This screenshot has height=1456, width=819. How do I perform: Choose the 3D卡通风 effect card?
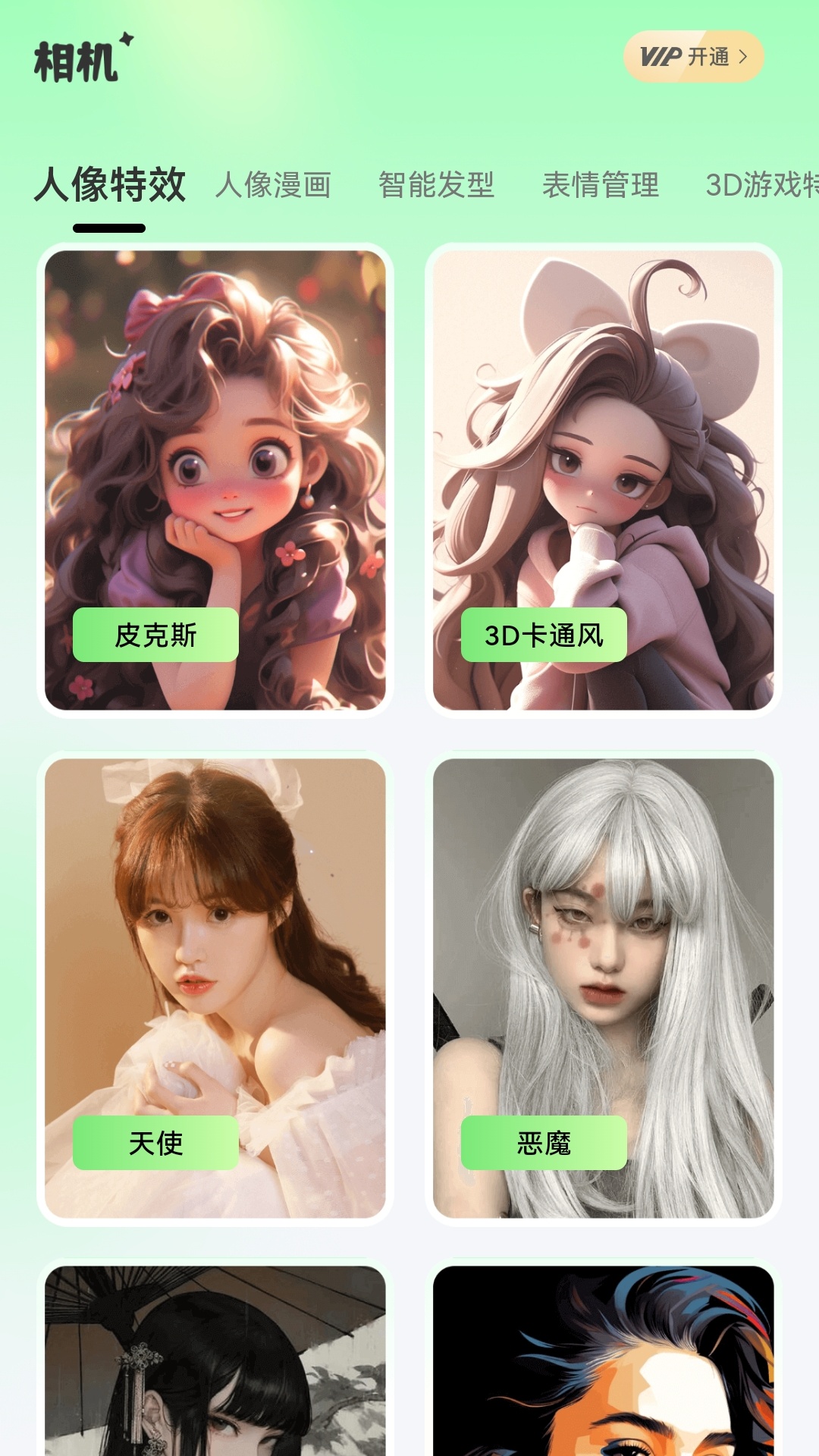click(x=604, y=480)
